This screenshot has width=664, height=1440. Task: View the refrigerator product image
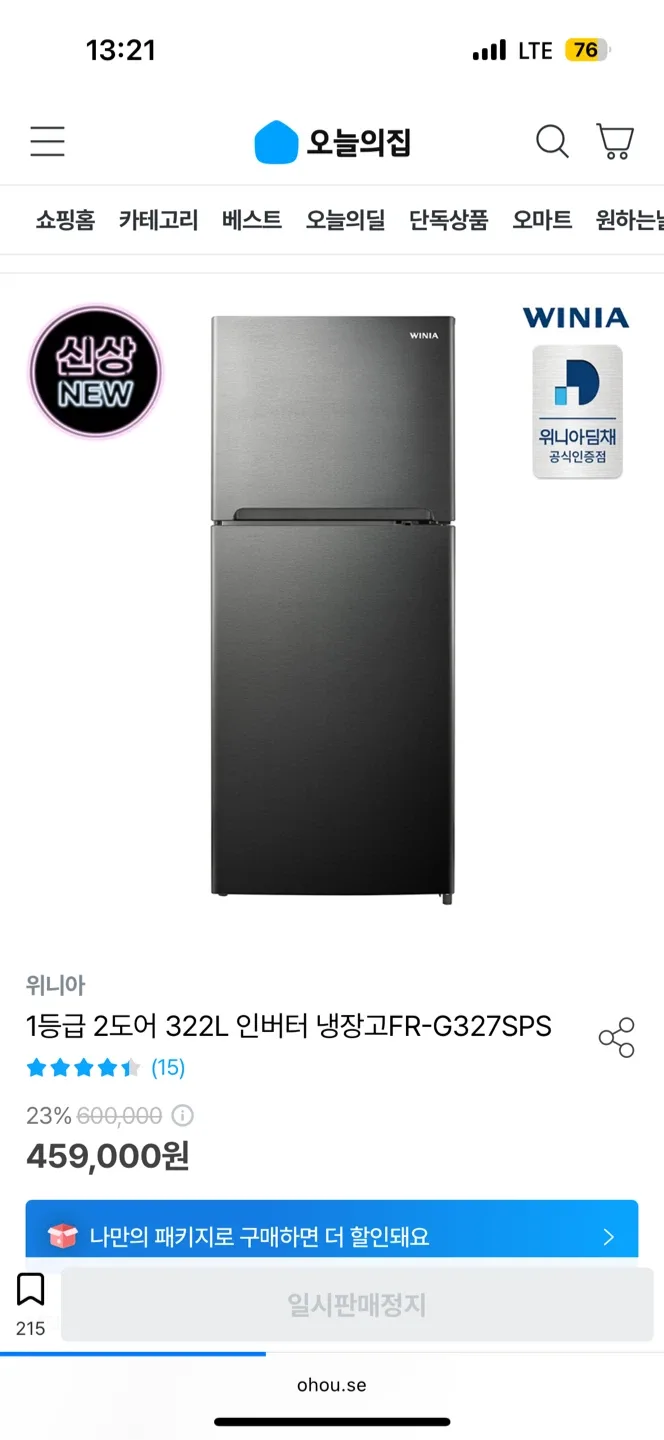[x=332, y=610]
